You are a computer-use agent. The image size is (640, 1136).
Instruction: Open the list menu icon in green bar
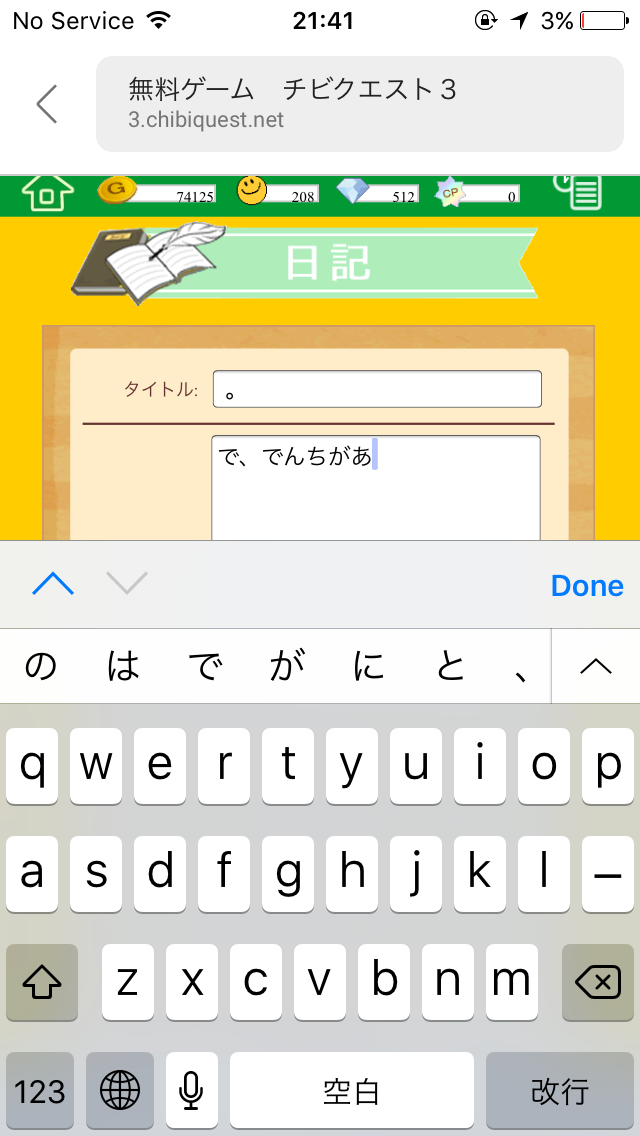coord(585,192)
